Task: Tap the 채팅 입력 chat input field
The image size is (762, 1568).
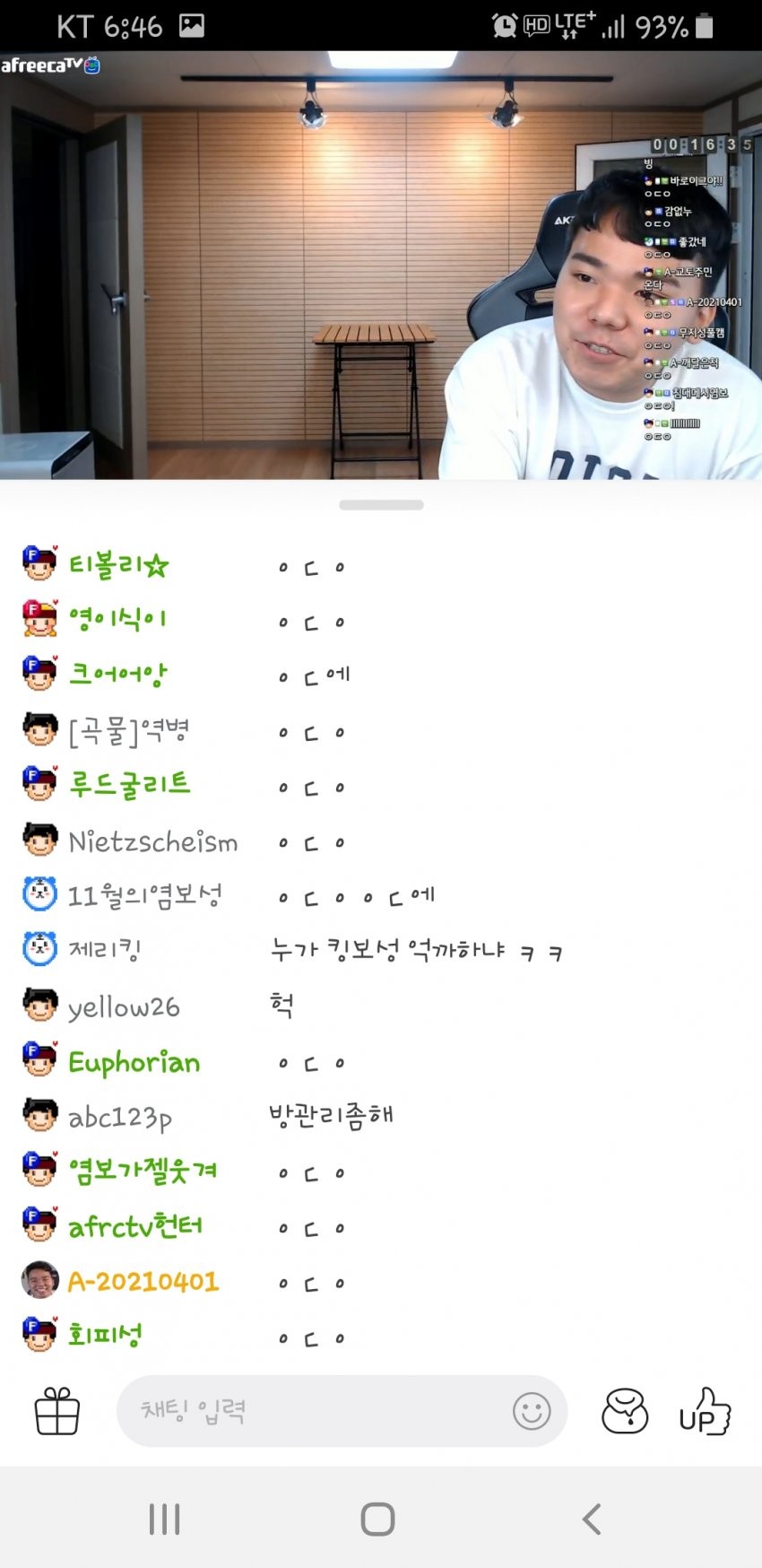Action: point(314,1411)
